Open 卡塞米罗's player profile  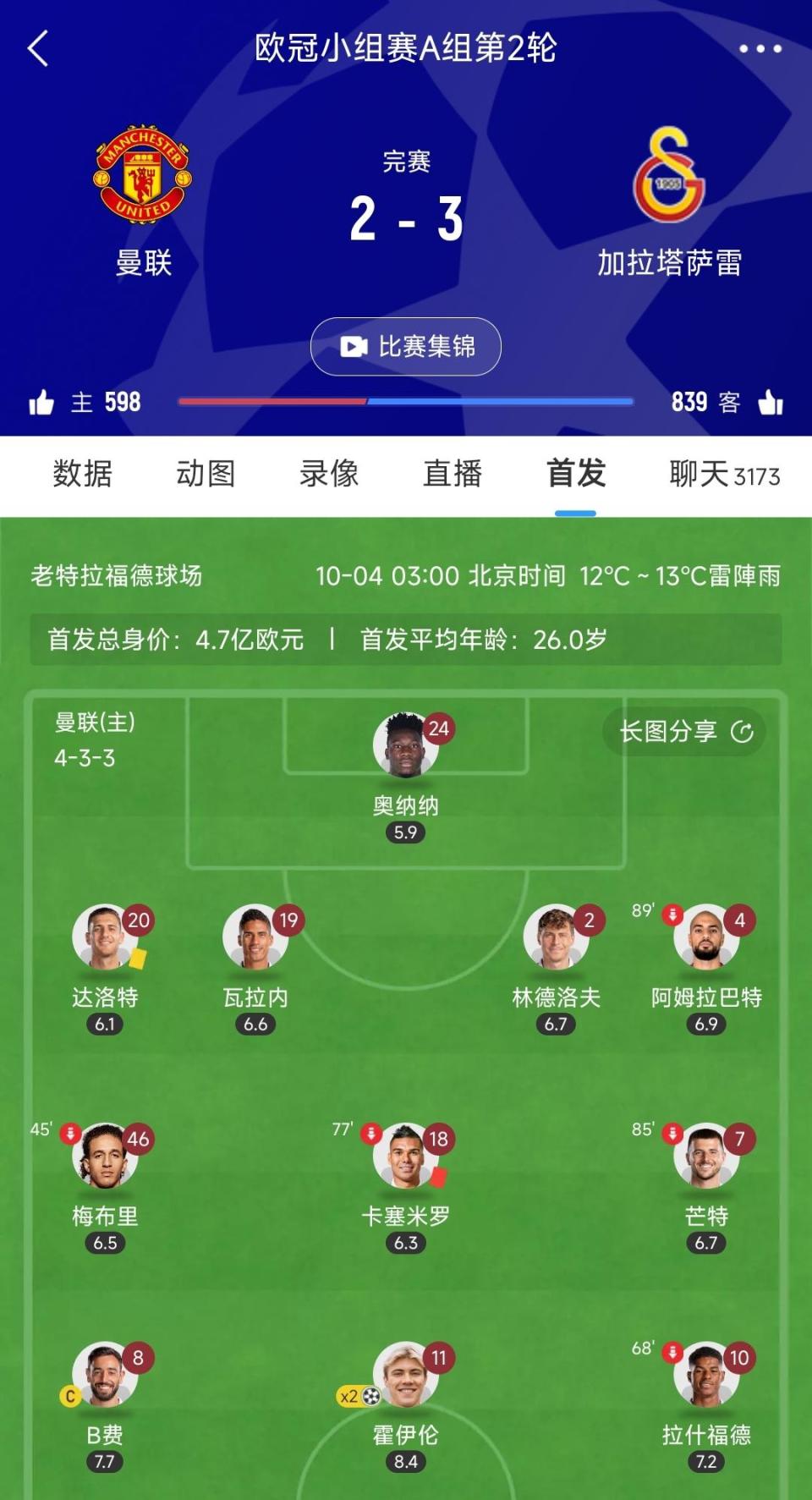coord(405,1157)
